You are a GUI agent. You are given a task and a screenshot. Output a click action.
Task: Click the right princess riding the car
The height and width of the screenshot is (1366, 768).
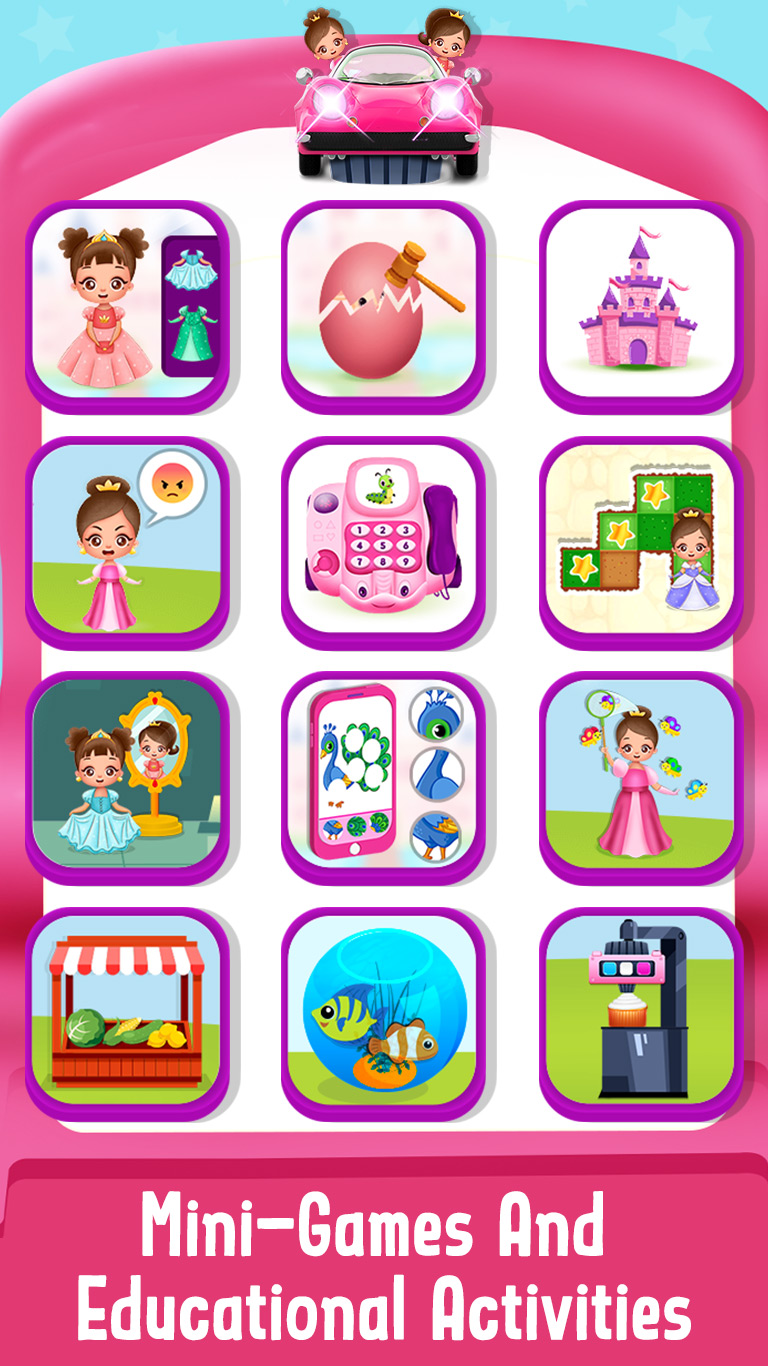[x=443, y=40]
